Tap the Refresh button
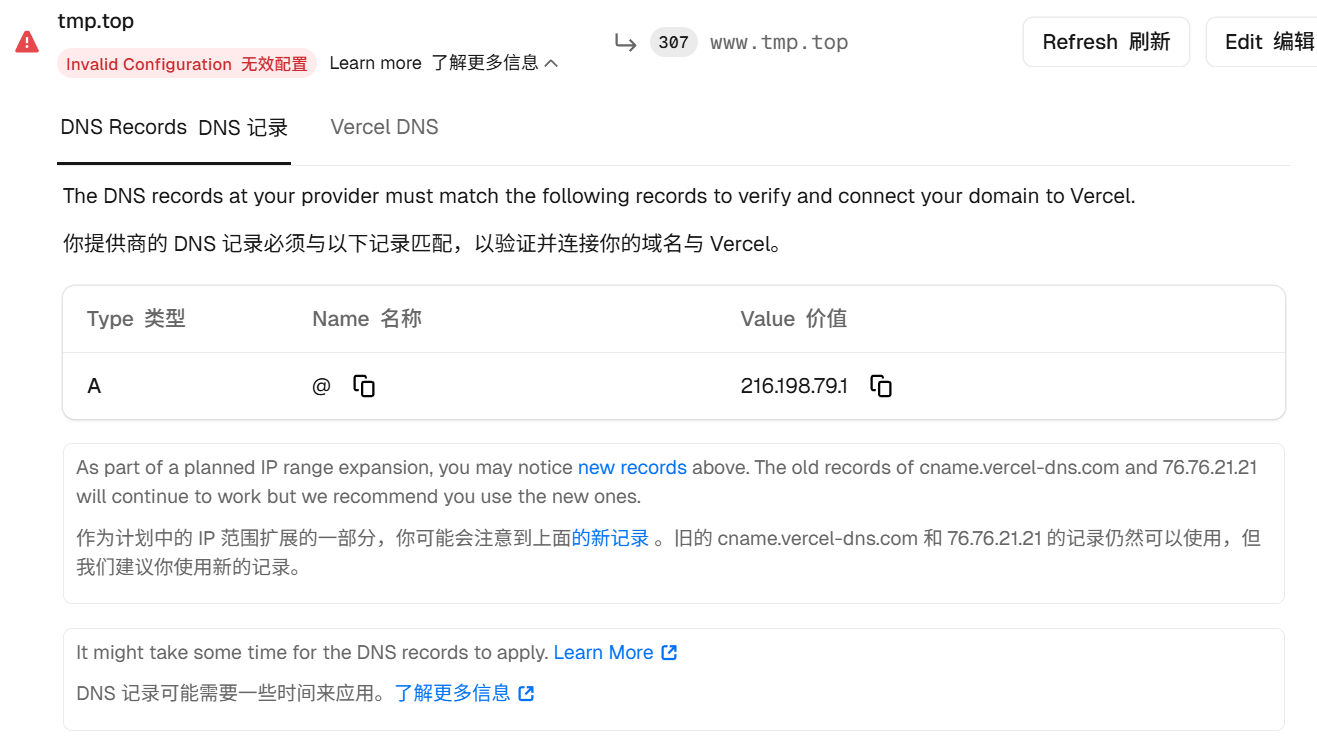Image resolution: width=1317 pixels, height=753 pixels. (x=1105, y=42)
